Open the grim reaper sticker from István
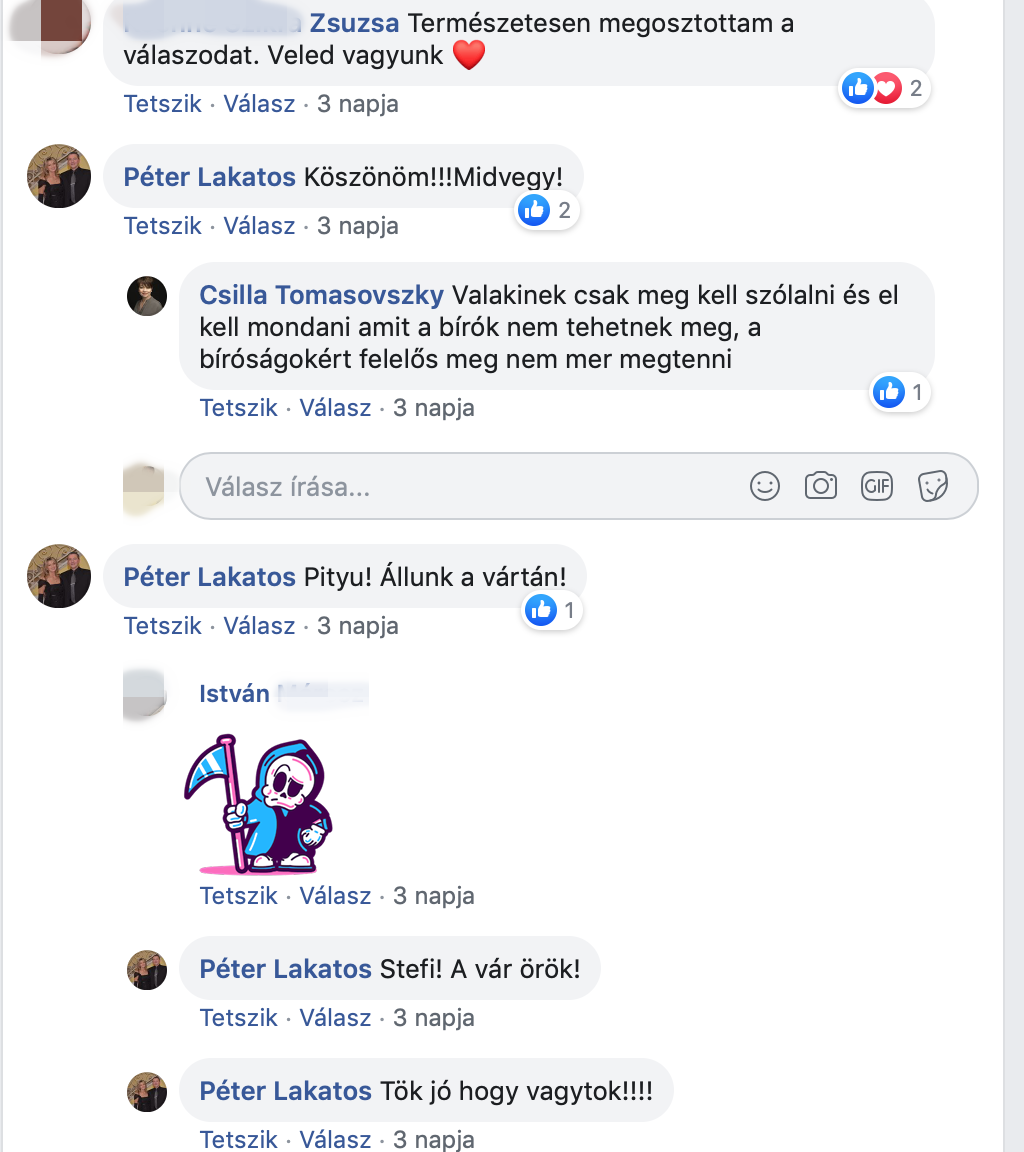 click(x=258, y=804)
